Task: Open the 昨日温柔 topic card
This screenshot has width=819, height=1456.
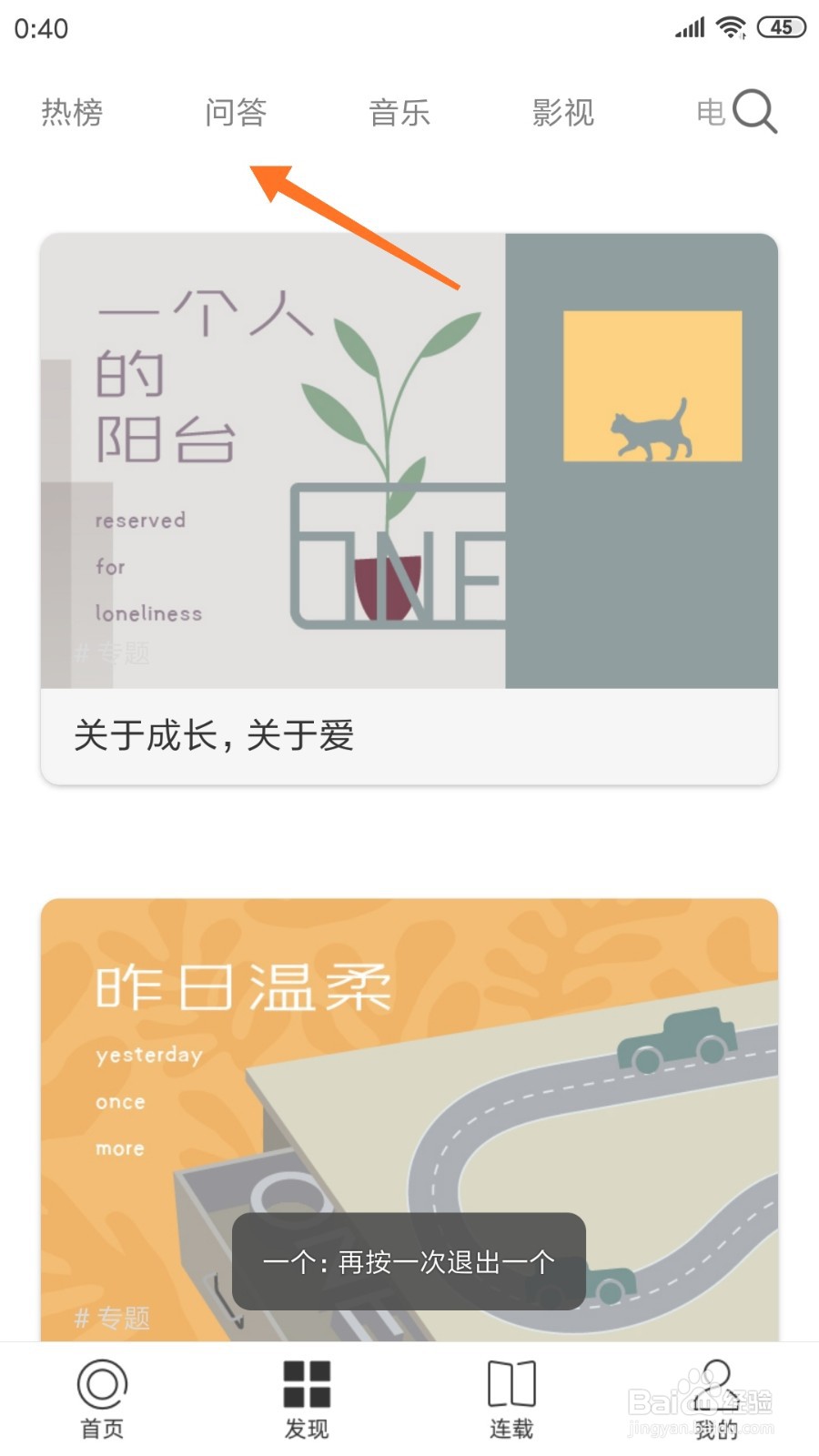Action: (409, 1046)
